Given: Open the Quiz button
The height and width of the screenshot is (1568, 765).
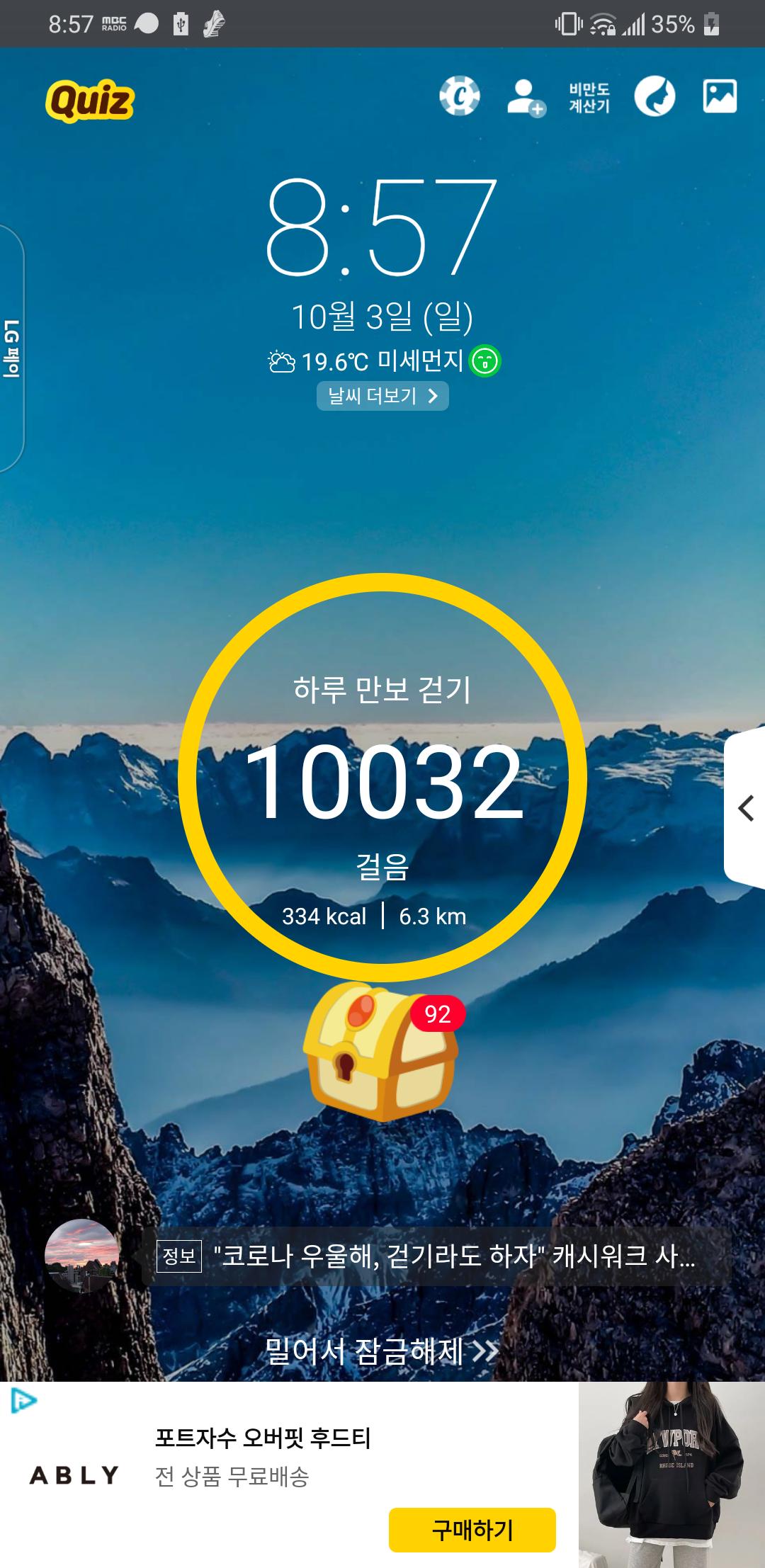Looking at the screenshot, I should click(90, 101).
